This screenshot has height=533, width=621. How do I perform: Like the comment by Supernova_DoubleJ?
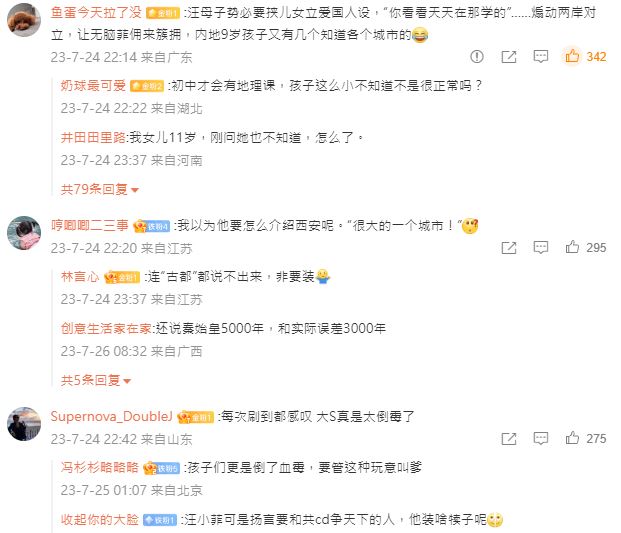pos(572,438)
